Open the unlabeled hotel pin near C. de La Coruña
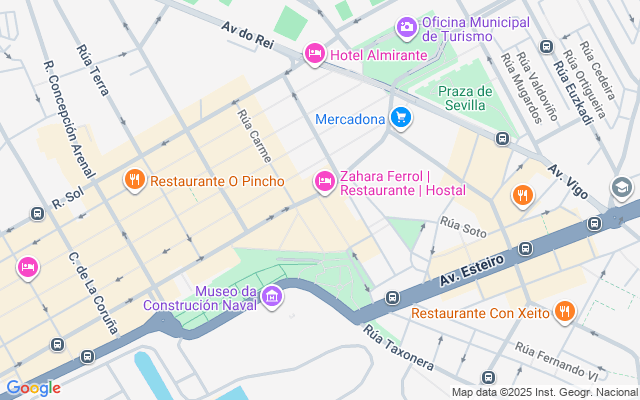The width and height of the screenshot is (640, 400). pos(27,267)
